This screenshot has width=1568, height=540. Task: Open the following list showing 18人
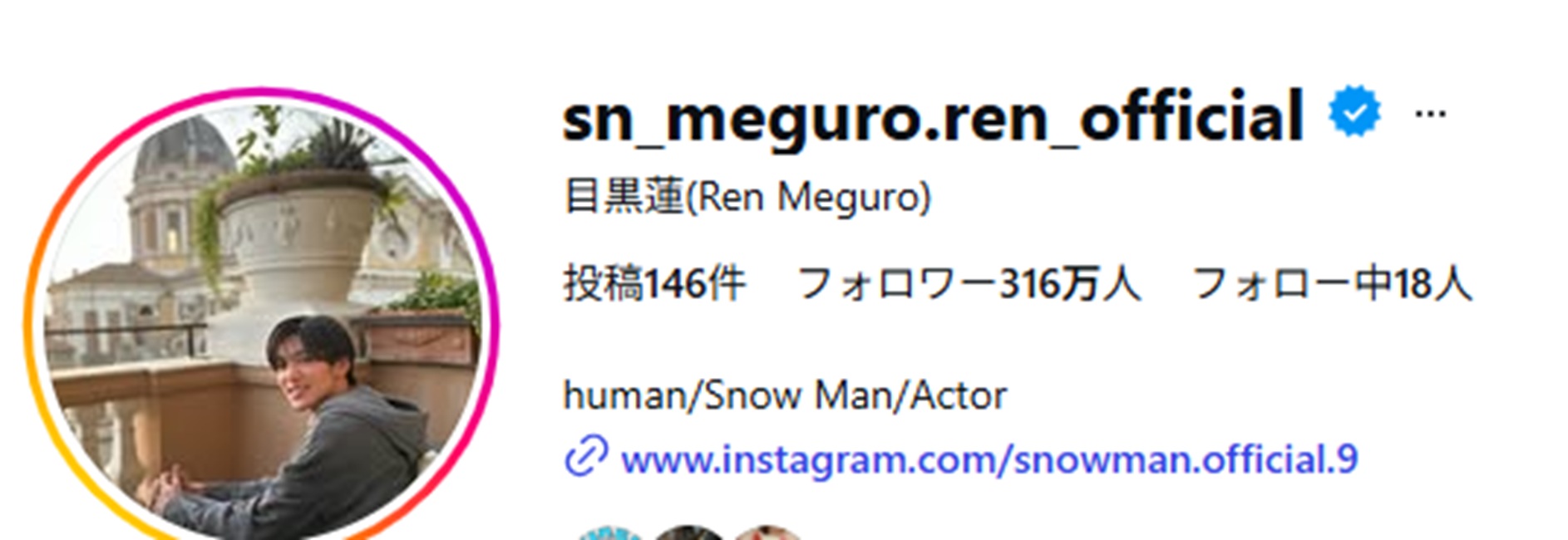pos(1331,284)
